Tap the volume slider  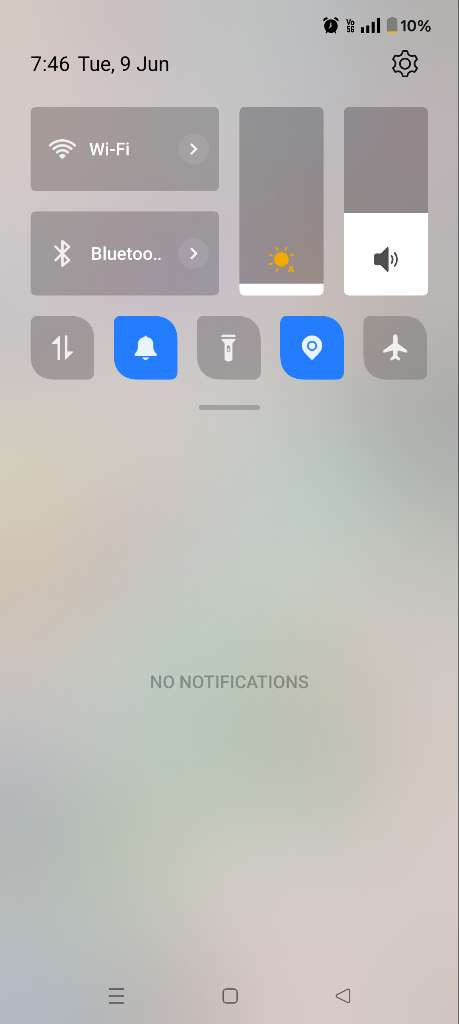386,201
